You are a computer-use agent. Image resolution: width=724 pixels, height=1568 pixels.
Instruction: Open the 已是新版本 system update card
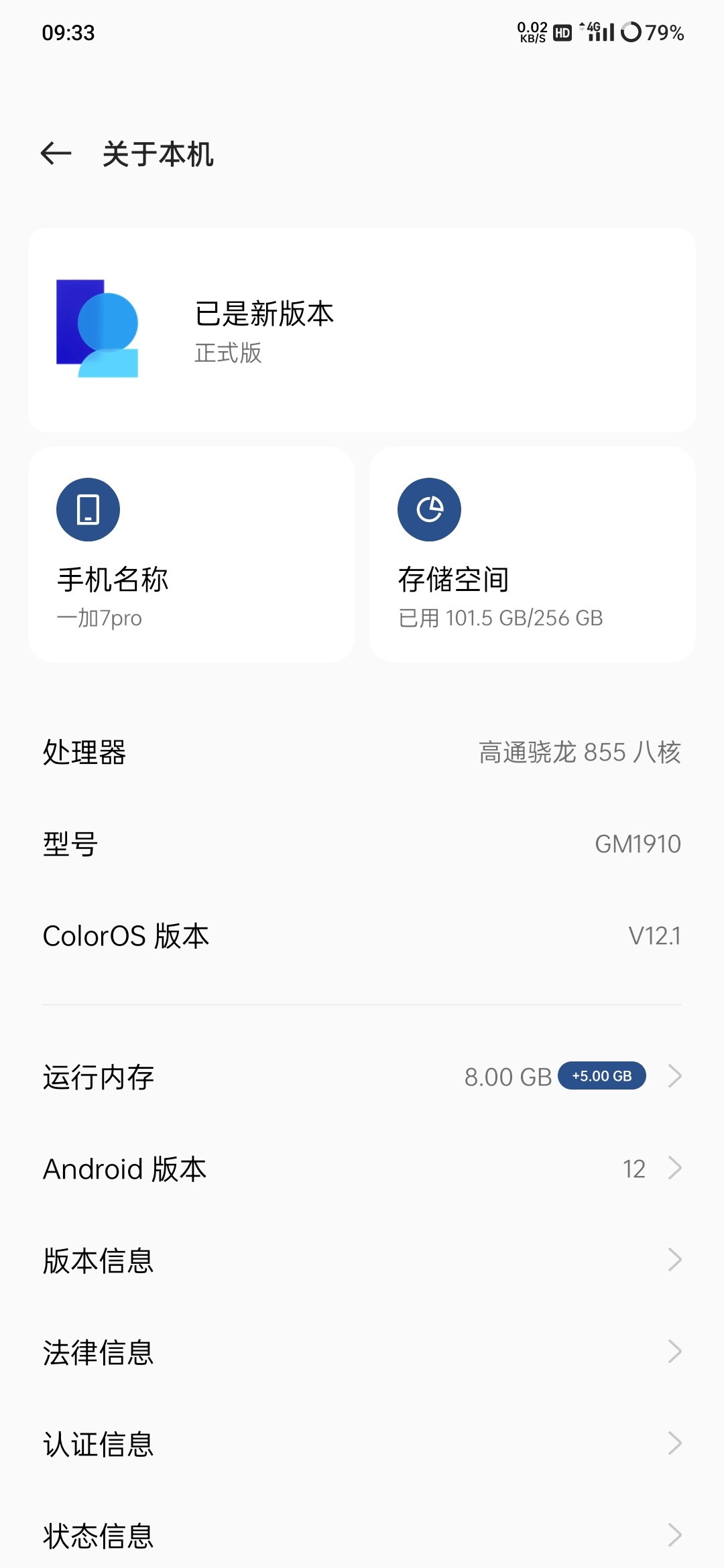pos(362,330)
